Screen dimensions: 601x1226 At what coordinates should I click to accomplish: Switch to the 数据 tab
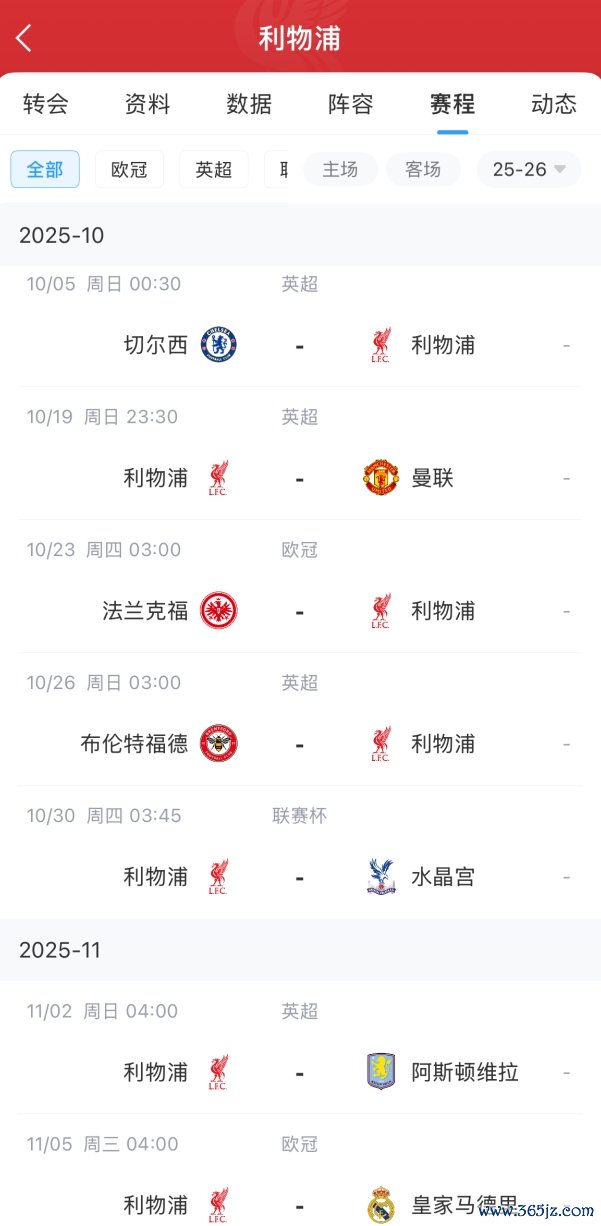[x=249, y=104]
